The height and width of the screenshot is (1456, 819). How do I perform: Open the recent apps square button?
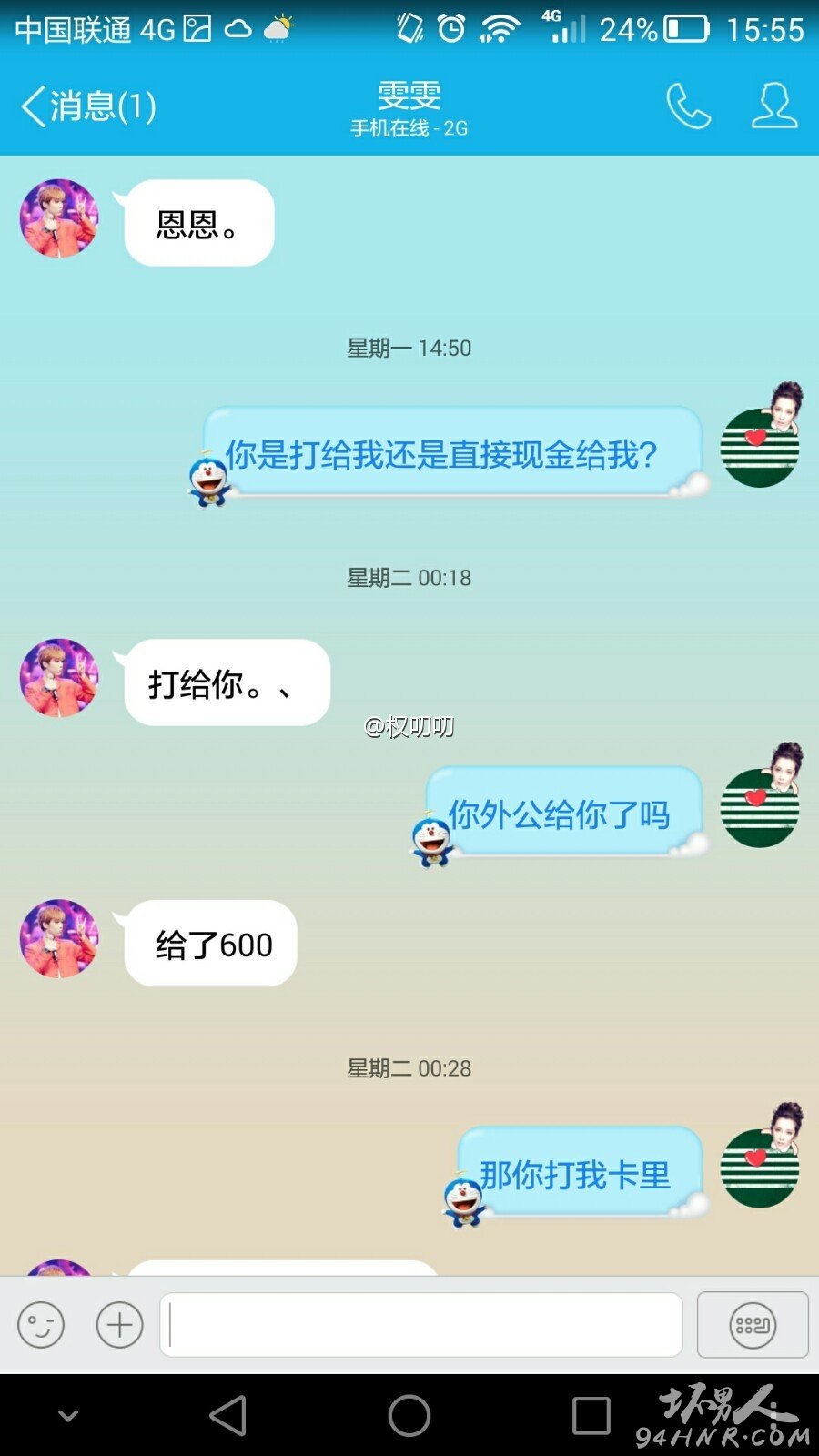point(591,1416)
